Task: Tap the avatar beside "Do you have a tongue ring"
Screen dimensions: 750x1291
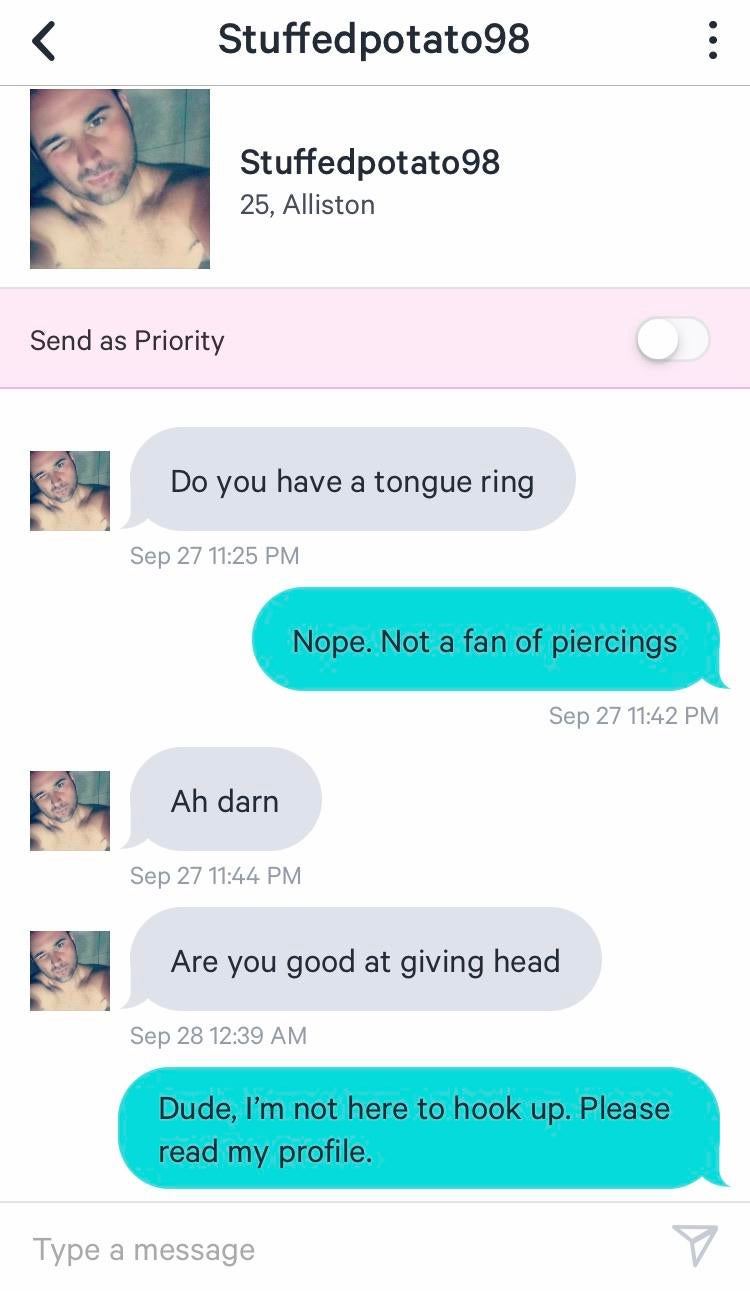Action: [70, 490]
